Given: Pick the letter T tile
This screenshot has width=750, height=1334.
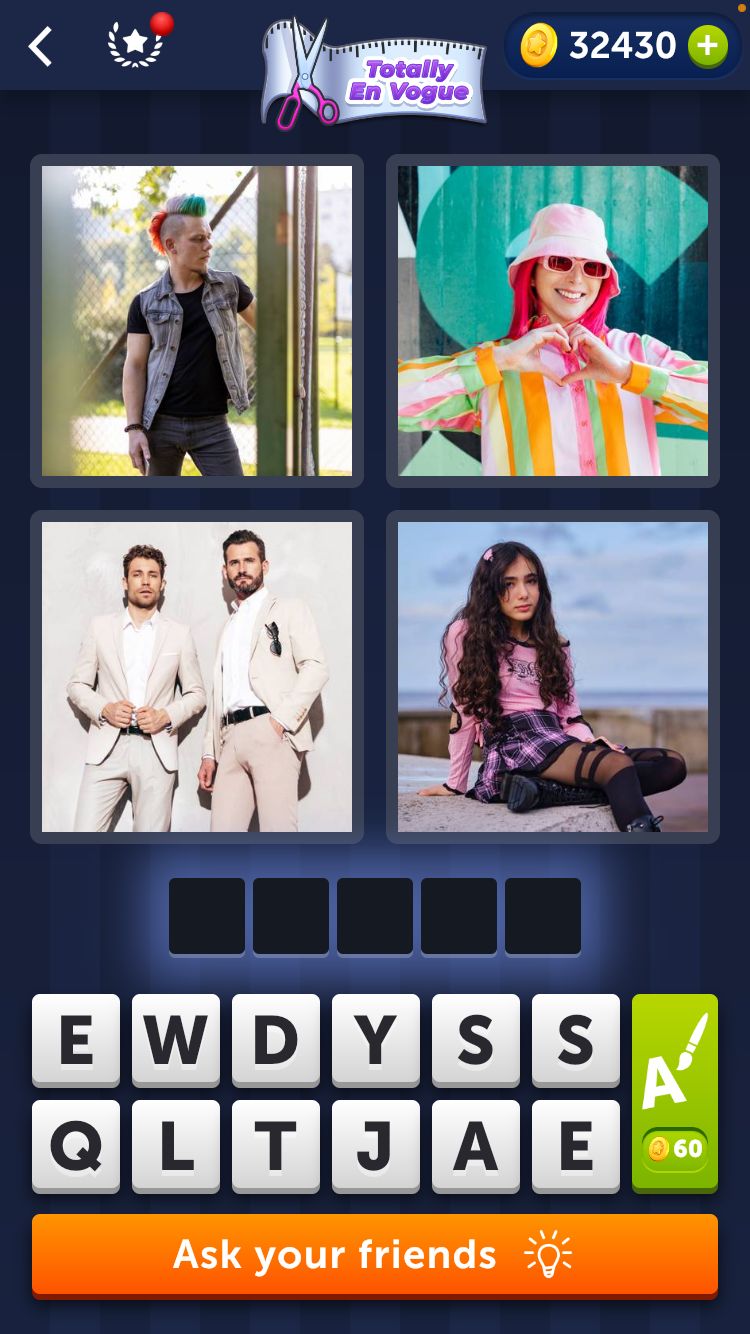Looking at the screenshot, I should [x=276, y=1146].
